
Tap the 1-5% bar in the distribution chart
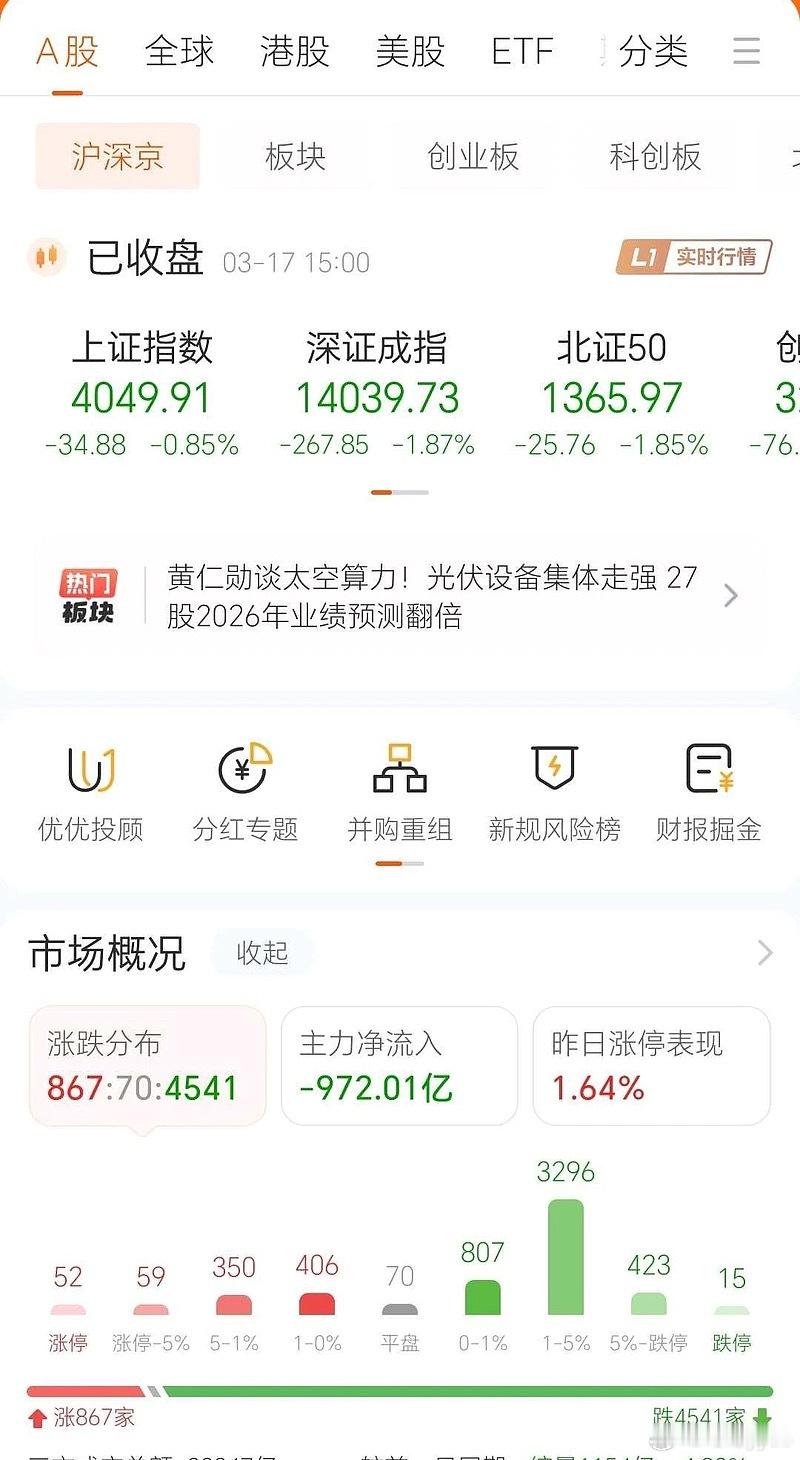click(565, 1255)
